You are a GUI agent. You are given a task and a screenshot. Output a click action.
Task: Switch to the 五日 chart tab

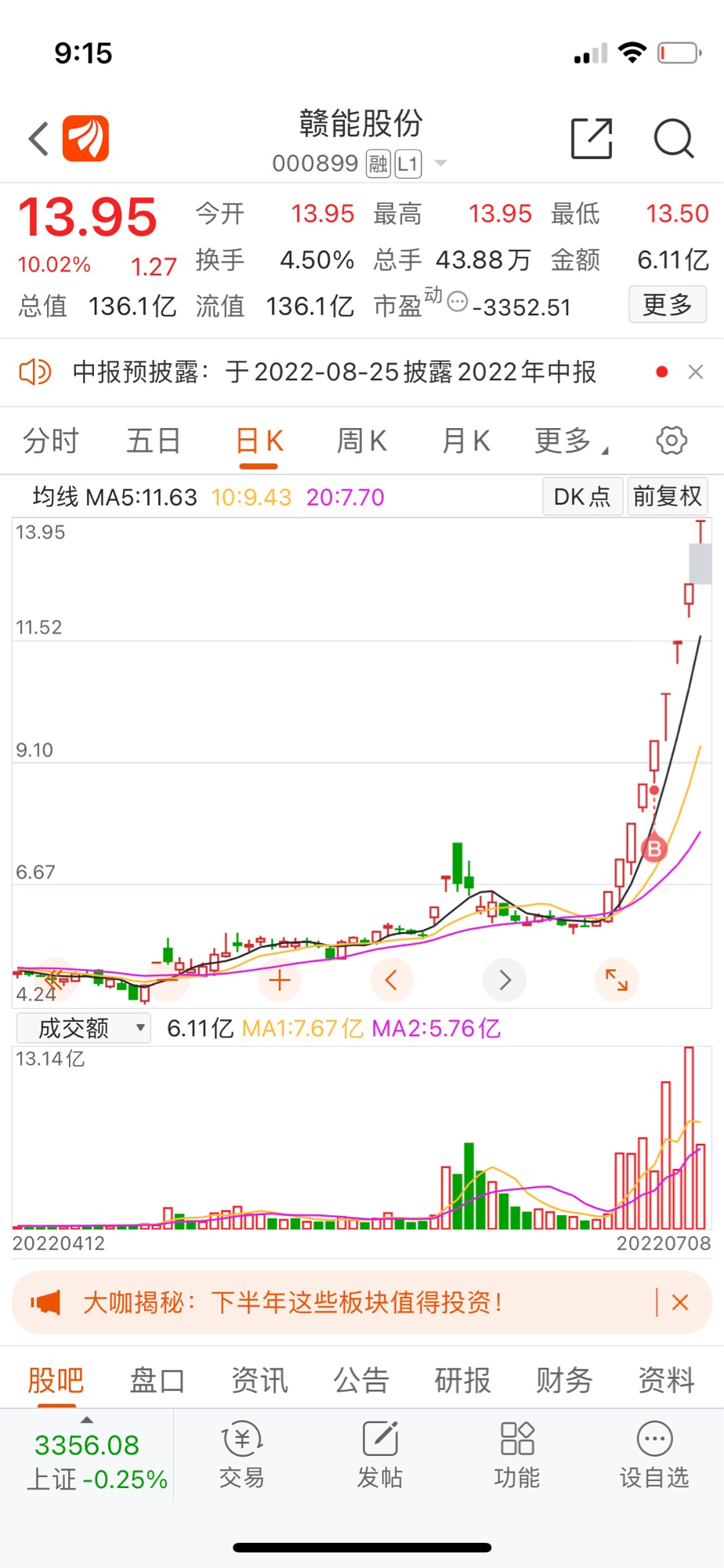[x=154, y=441]
